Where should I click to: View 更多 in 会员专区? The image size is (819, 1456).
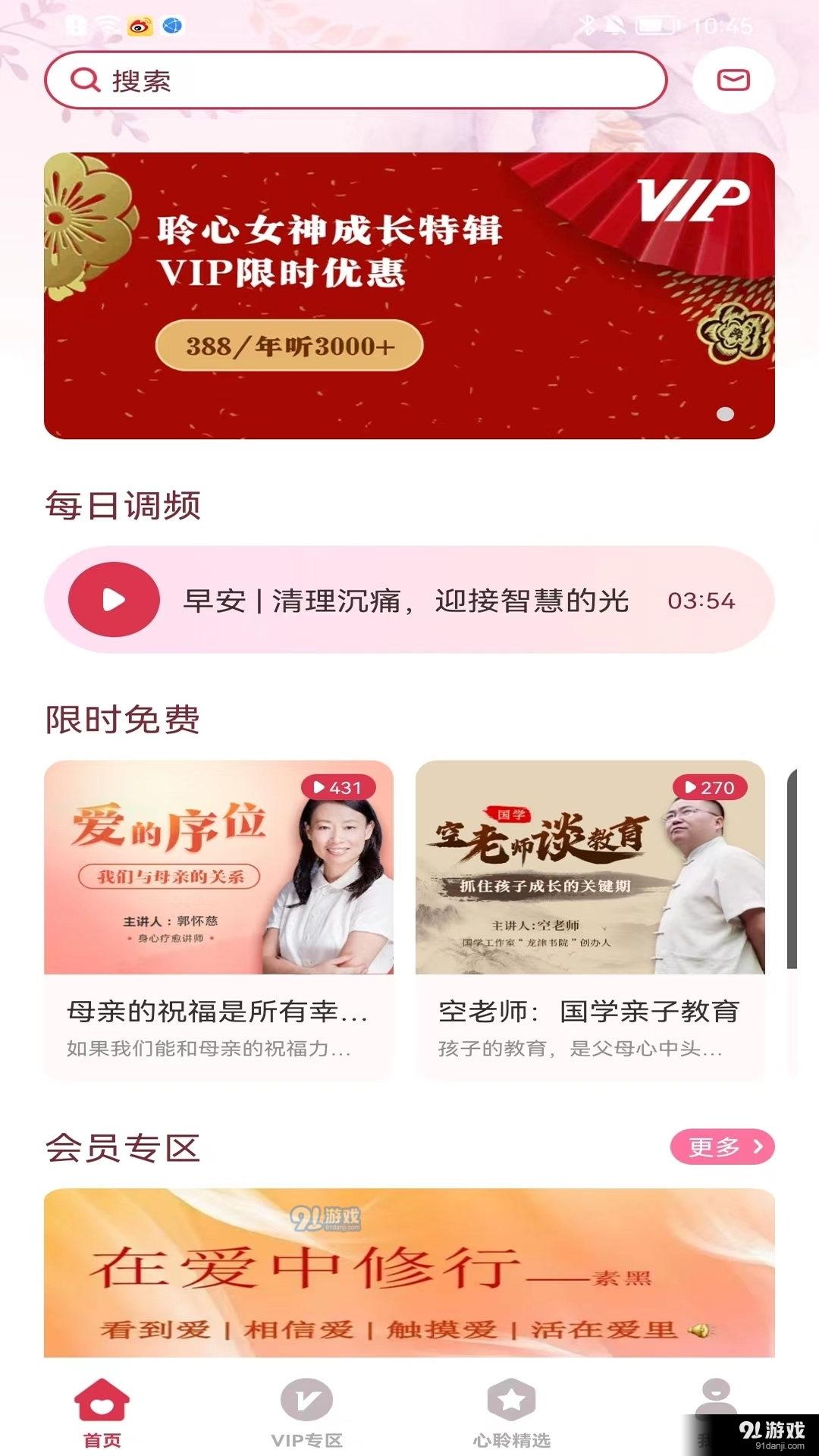pos(722,1147)
